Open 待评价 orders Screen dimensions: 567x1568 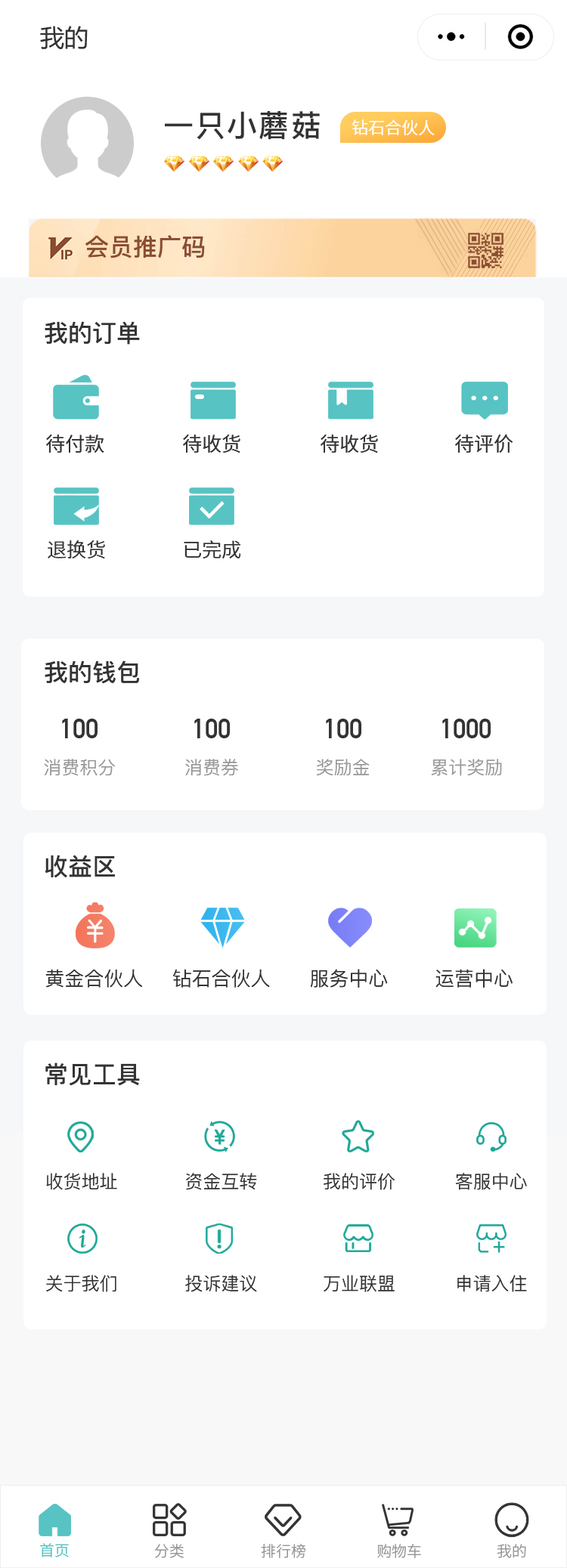484,414
